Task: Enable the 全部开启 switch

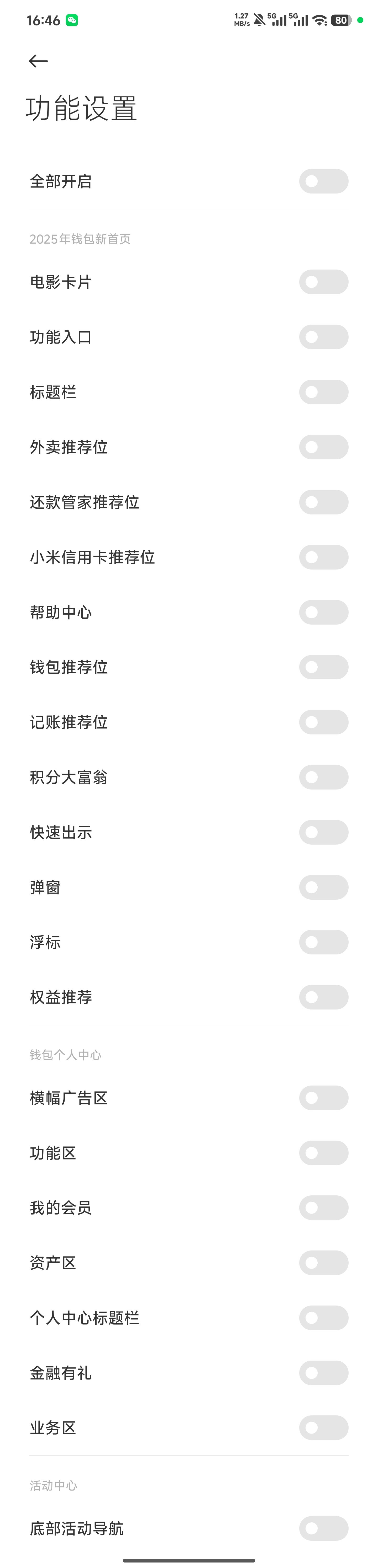Action: point(323,181)
